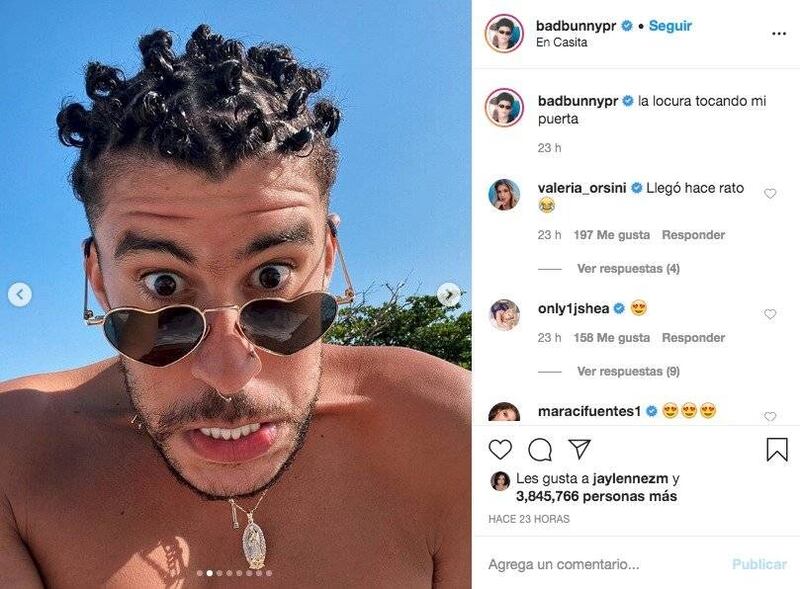This screenshot has width=800, height=589.
Task: Share post via paper plane icon
Action: tap(579, 449)
